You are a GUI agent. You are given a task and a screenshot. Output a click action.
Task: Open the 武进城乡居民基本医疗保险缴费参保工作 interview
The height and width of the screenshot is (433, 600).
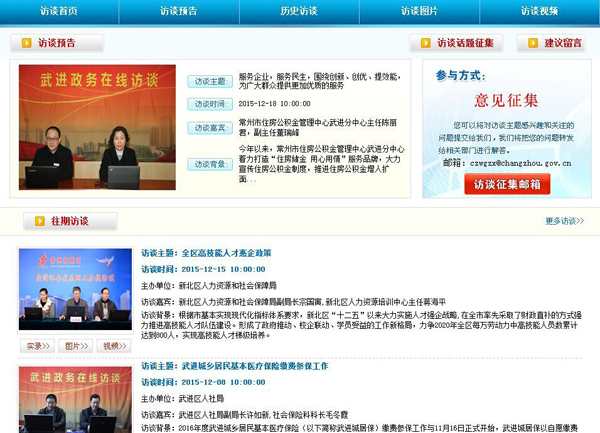tap(254, 367)
